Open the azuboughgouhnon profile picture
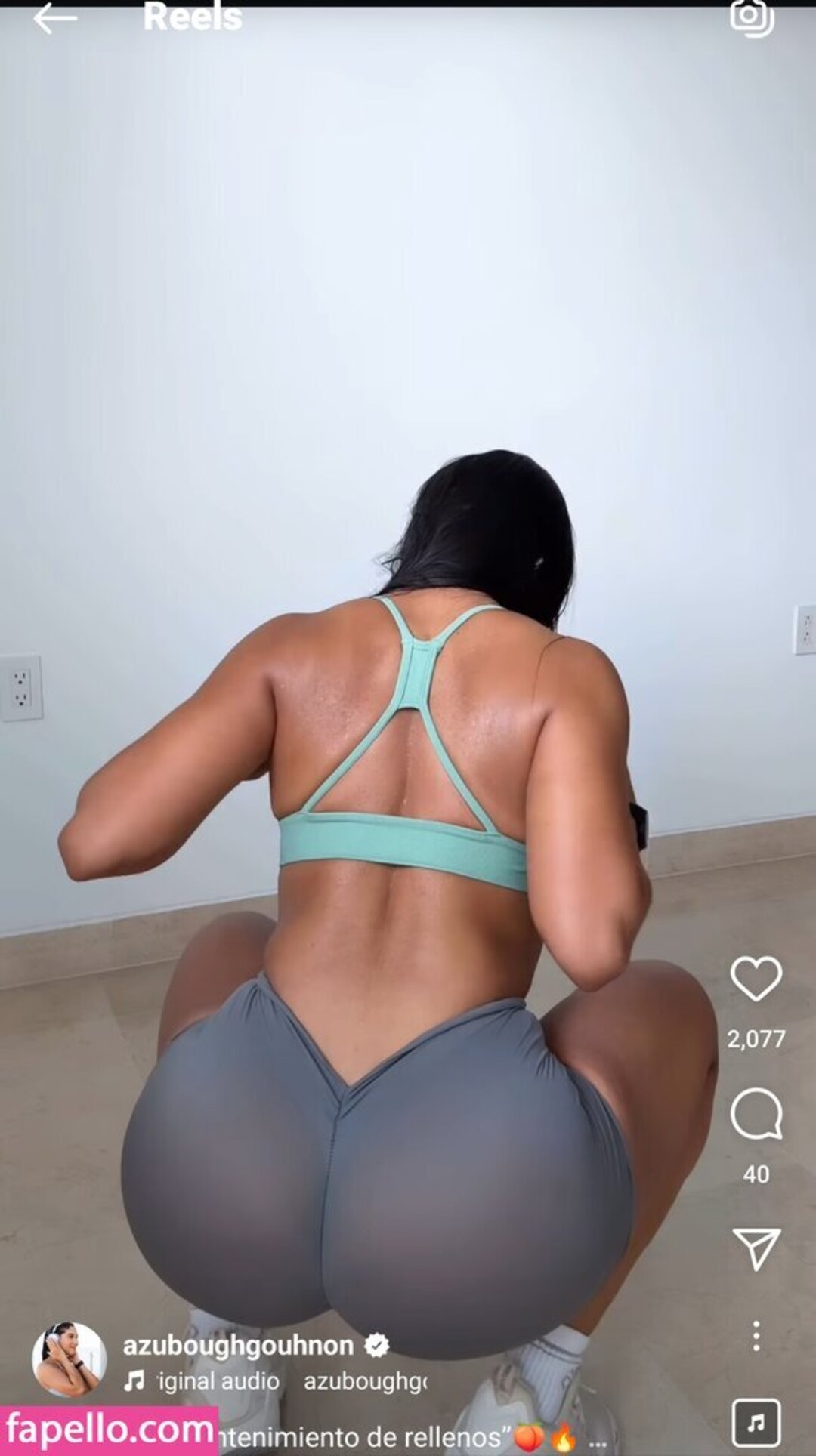 (x=69, y=1359)
